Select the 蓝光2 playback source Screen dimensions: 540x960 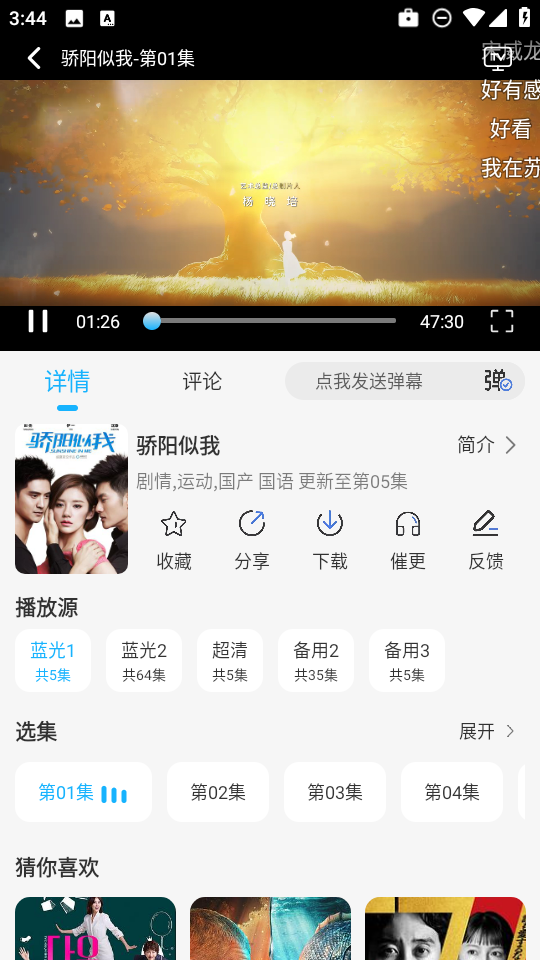(x=144, y=661)
